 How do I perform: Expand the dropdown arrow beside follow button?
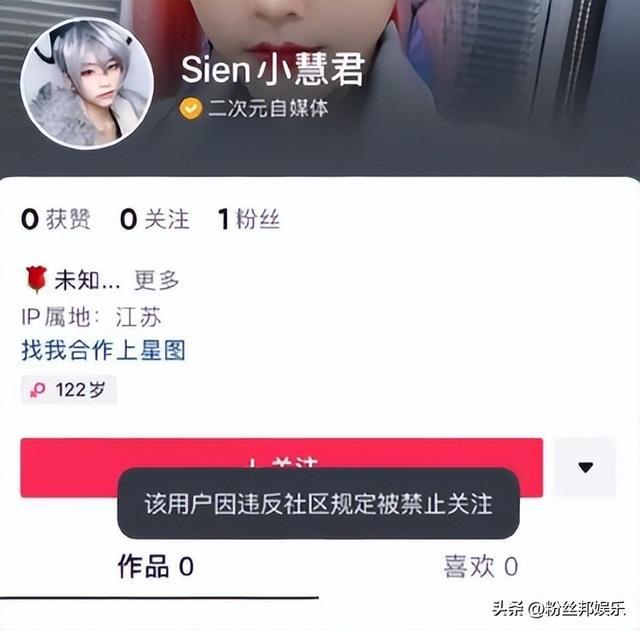pos(586,467)
